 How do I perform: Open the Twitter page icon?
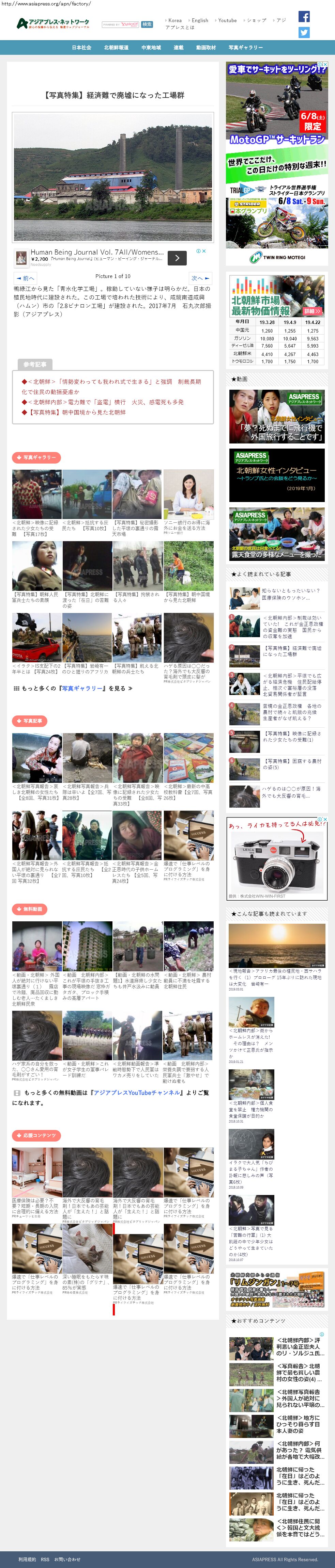coord(304,32)
